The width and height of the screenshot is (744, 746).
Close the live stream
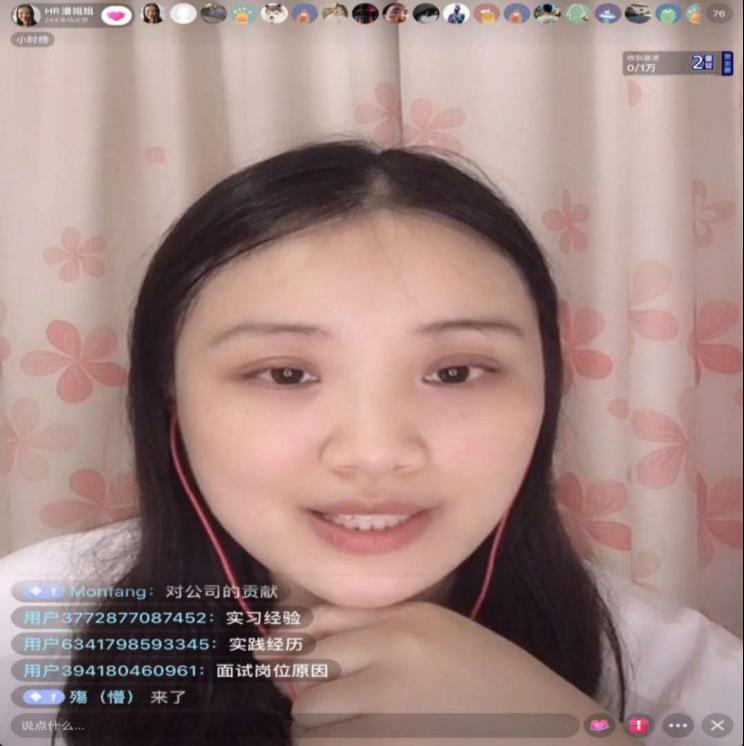click(716, 724)
